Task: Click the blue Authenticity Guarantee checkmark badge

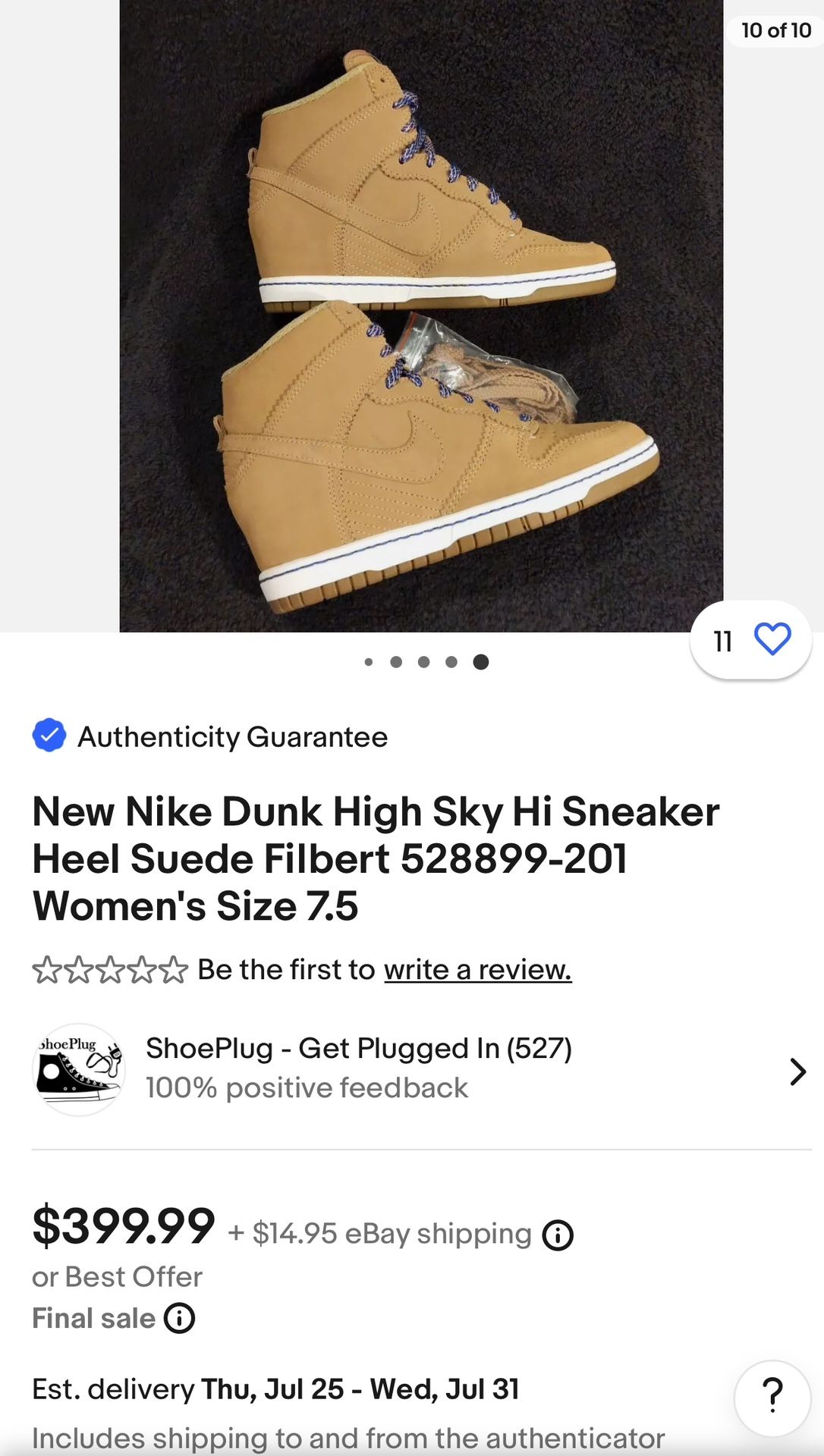Action: [x=49, y=735]
